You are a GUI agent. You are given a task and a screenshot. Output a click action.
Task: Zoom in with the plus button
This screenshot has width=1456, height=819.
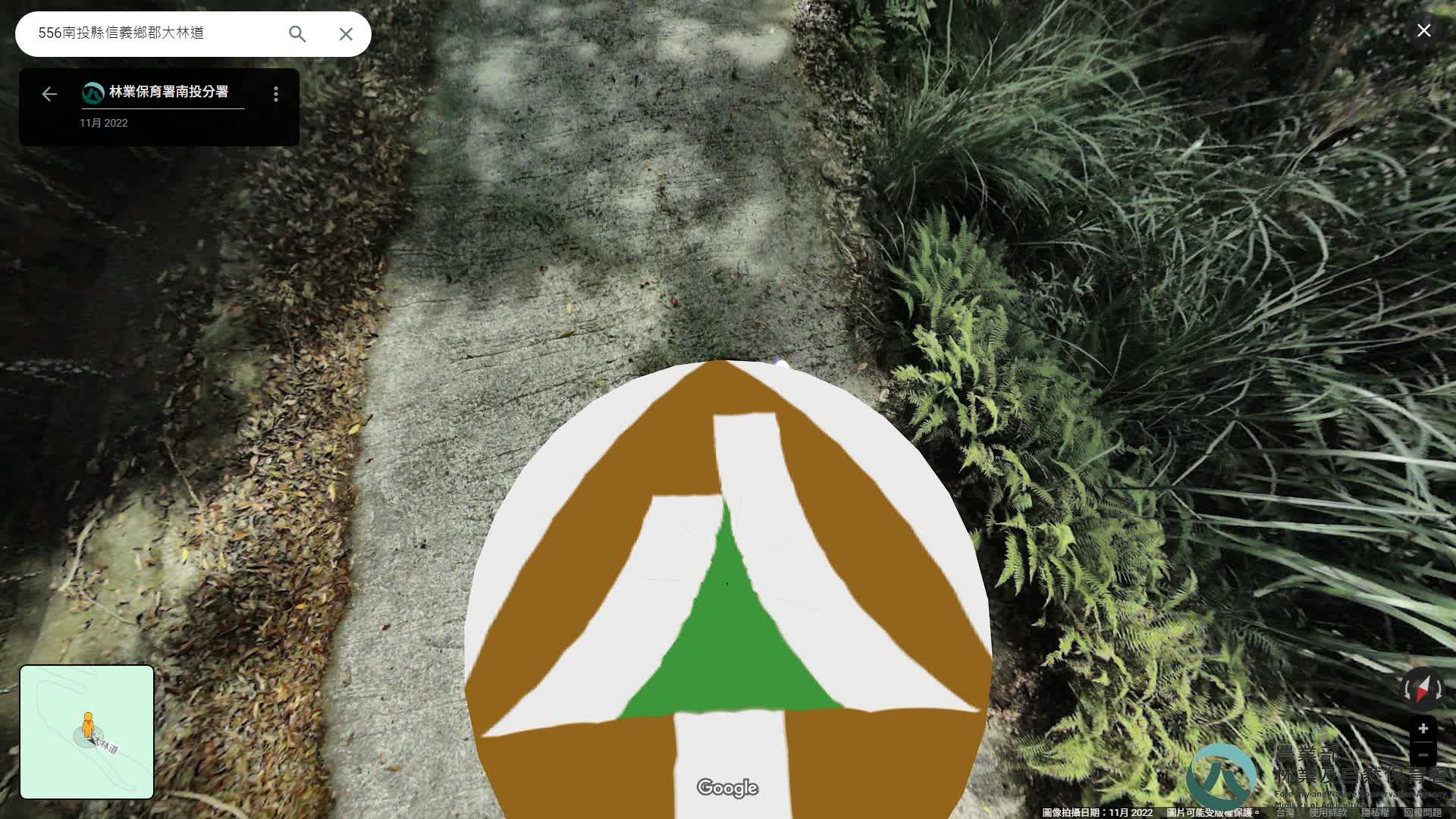click(x=1423, y=729)
